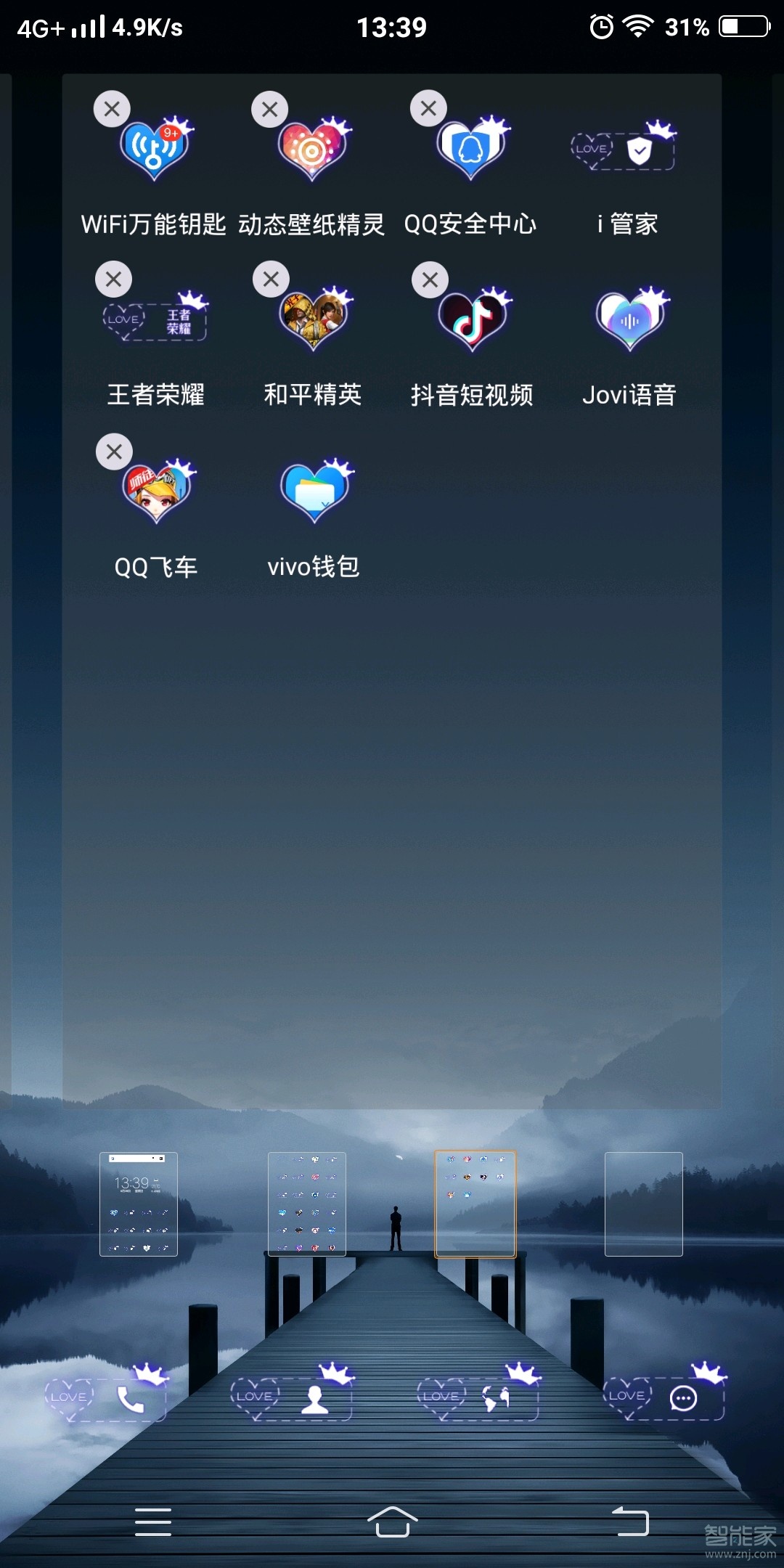Open QQ安全中心

[x=470, y=145]
